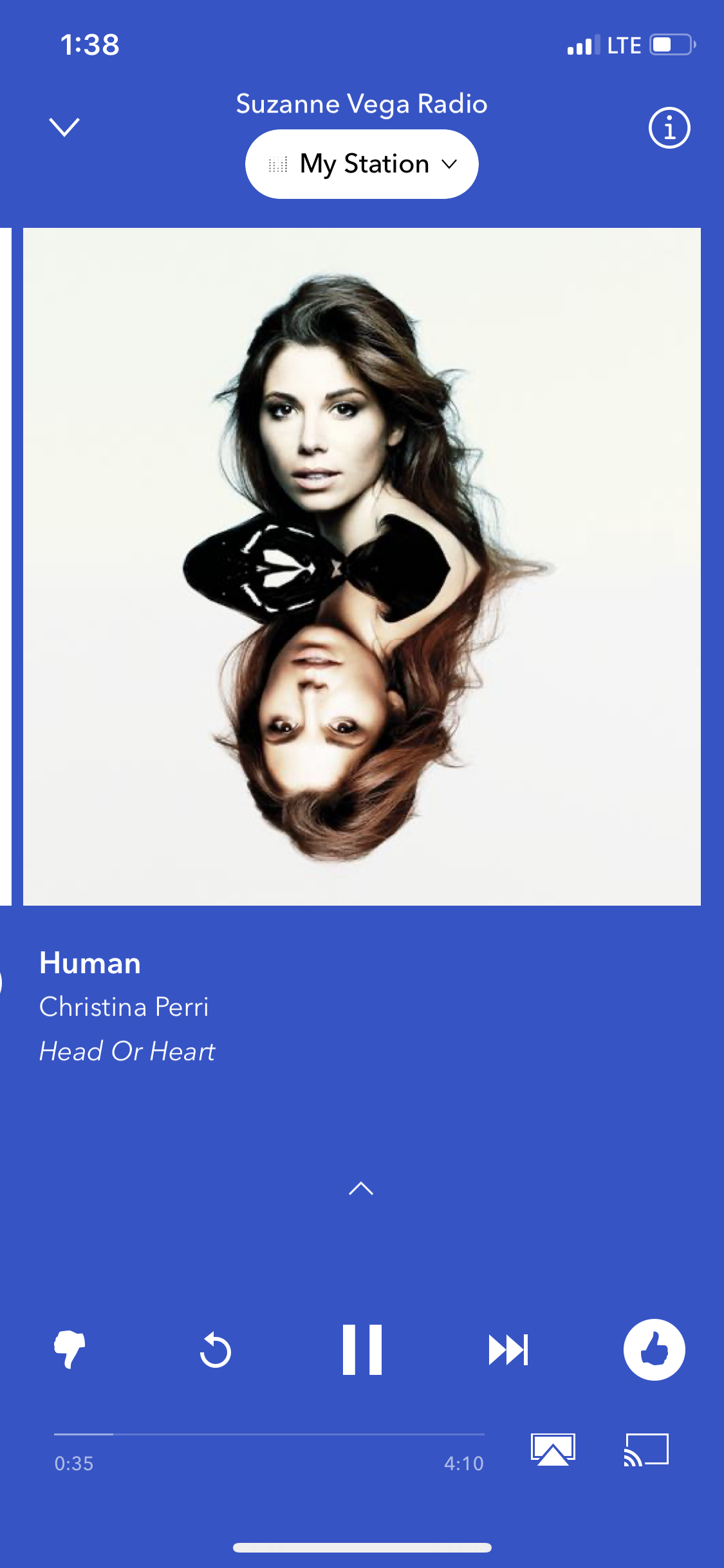This screenshot has width=724, height=1568.
Task: Replay the current track
Action: coord(215,1350)
